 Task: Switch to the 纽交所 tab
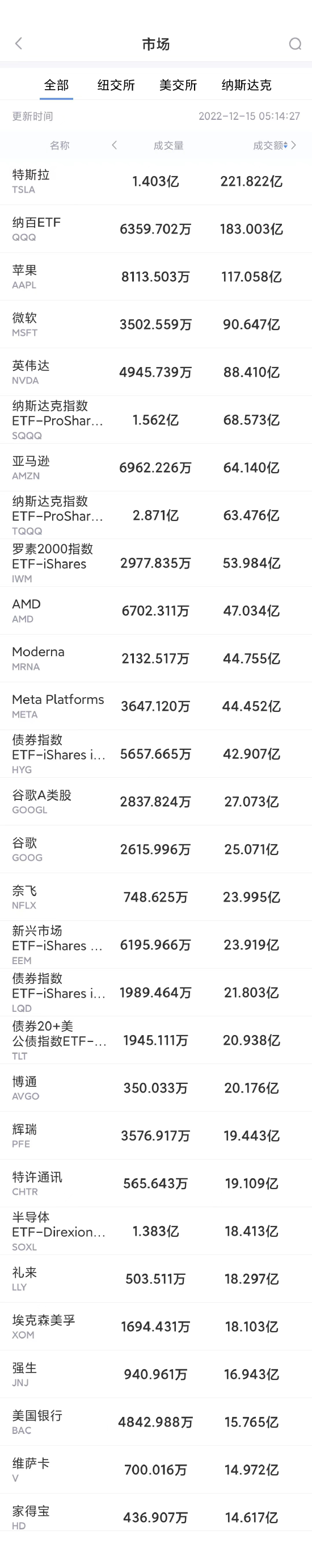[x=116, y=85]
